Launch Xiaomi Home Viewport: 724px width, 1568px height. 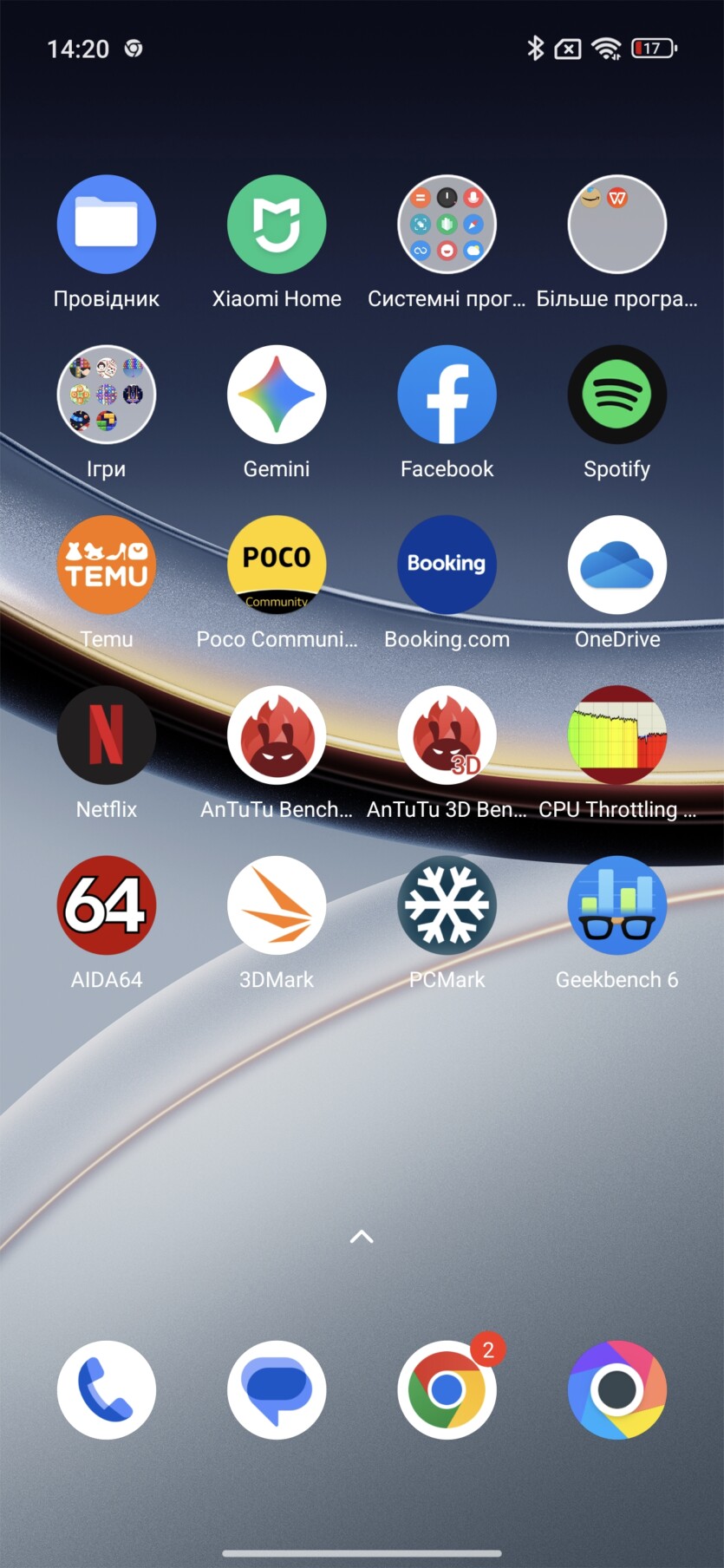(277, 225)
